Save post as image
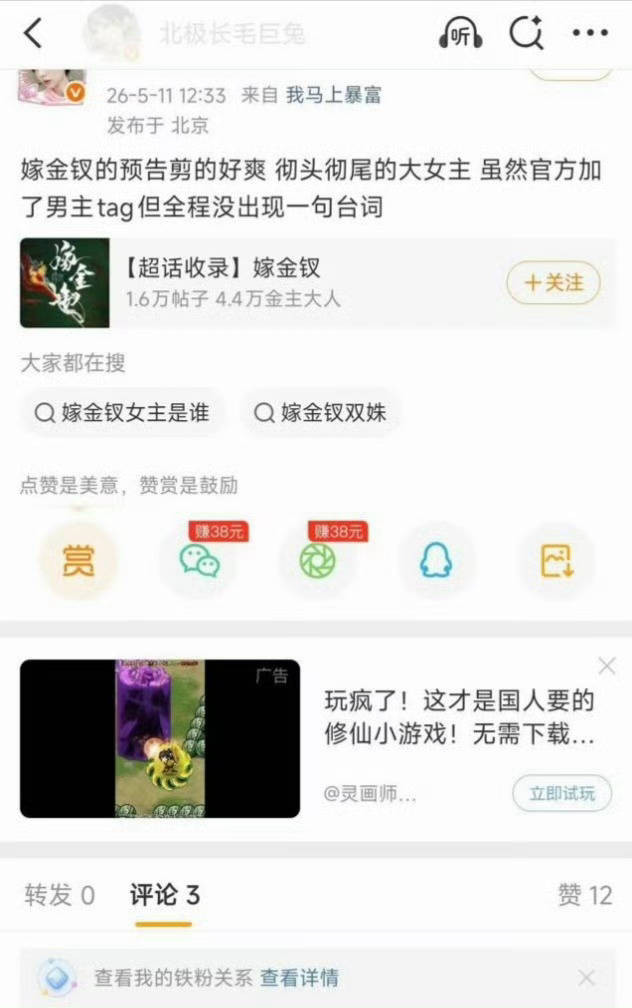The height and width of the screenshot is (1008, 632). pyautogui.click(x=556, y=561)
